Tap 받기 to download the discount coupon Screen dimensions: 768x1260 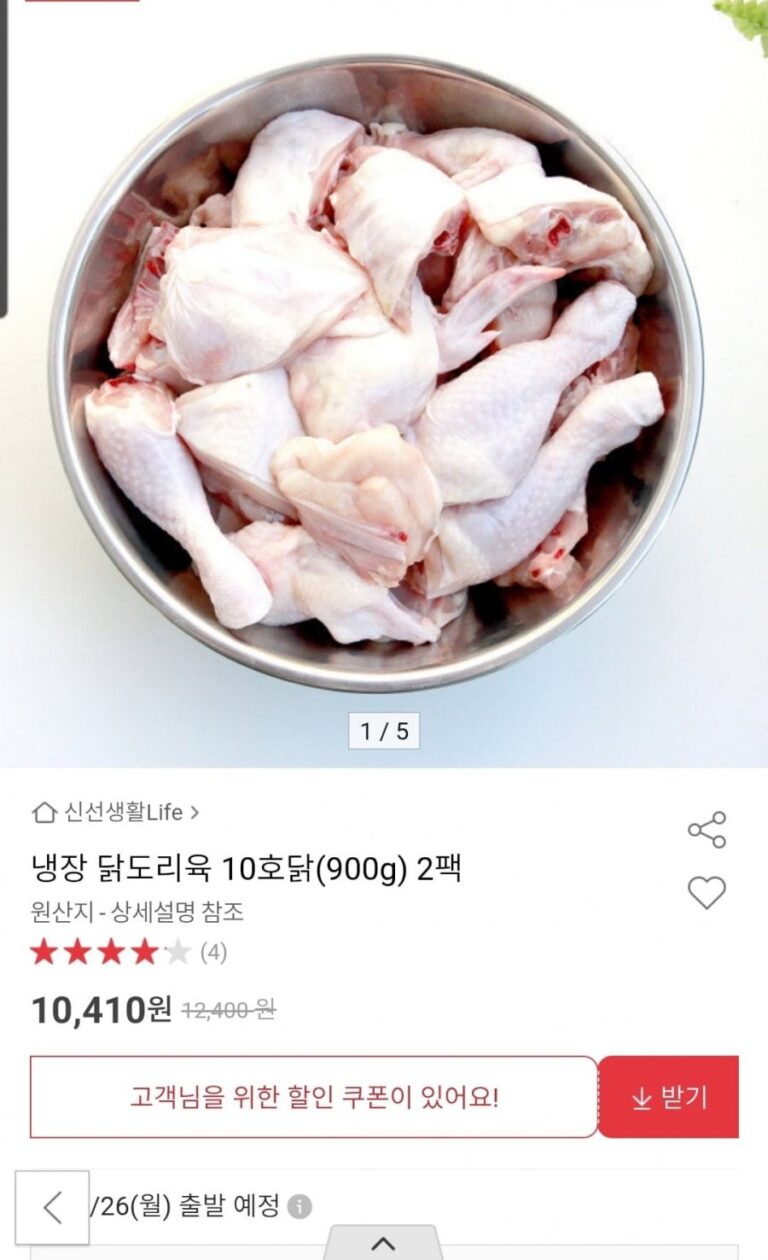pos(669,1097)
